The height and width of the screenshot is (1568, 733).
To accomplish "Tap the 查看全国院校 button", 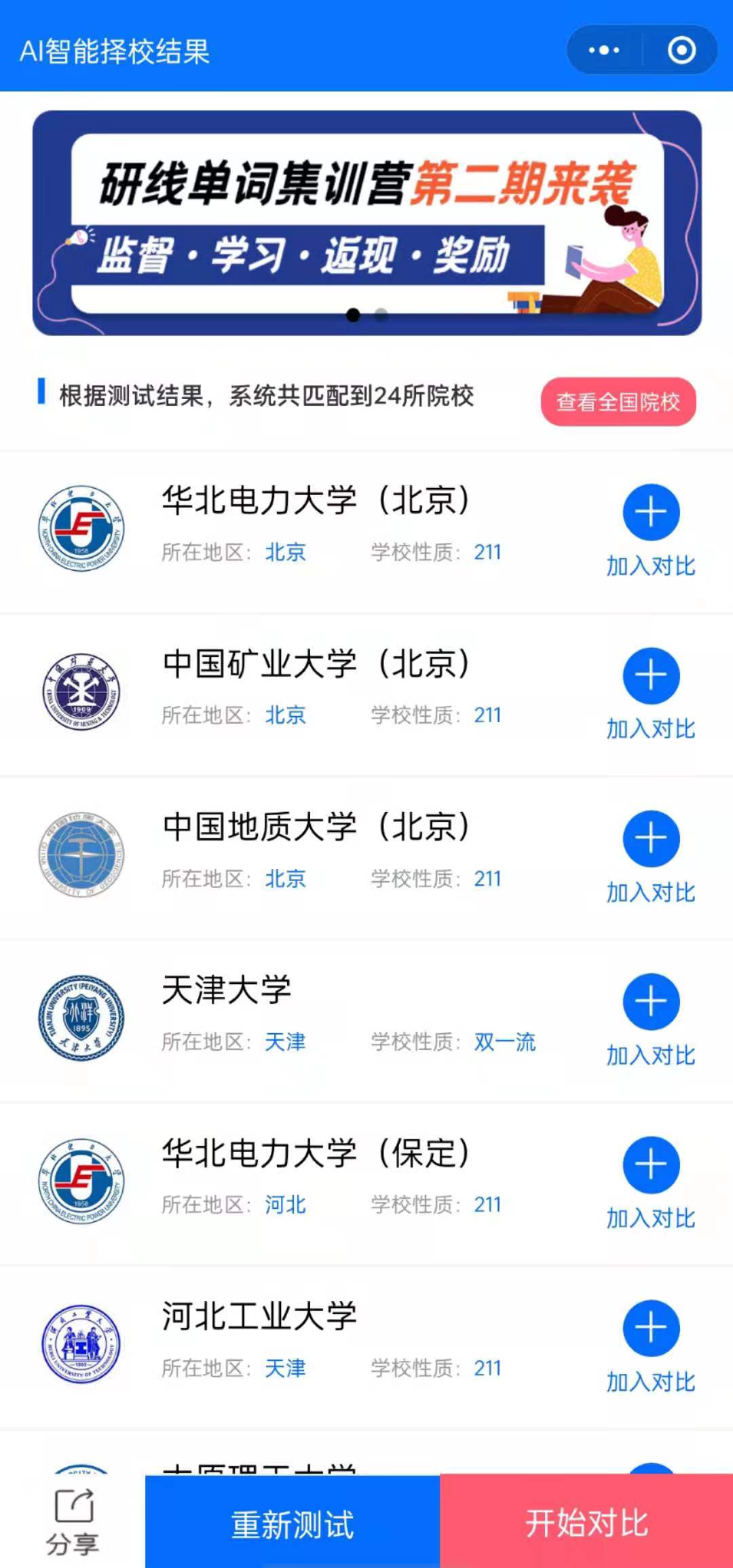I will coord(618,402).
